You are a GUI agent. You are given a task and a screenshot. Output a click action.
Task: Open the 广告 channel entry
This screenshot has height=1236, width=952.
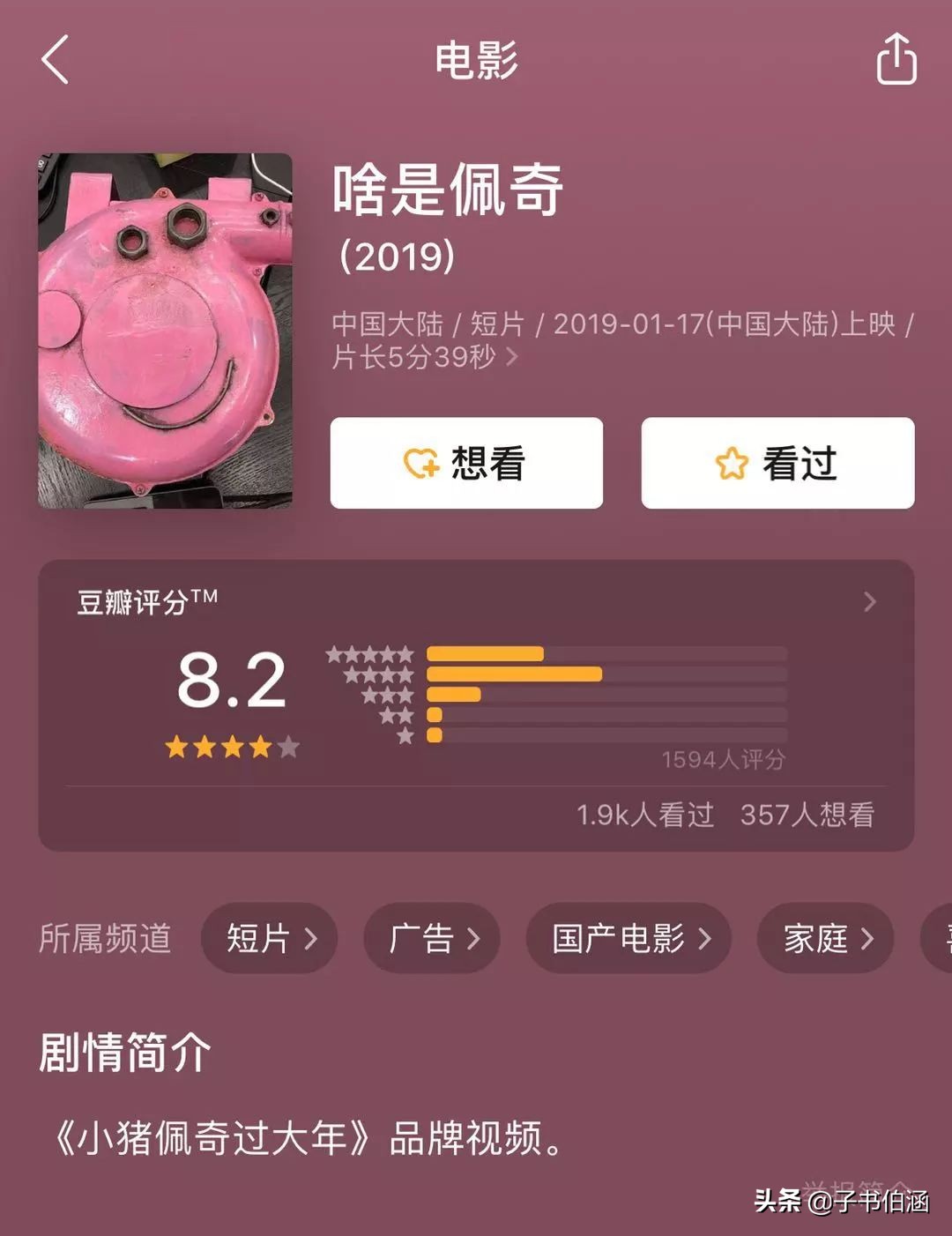pyautogui.click(x=431, y=938)
